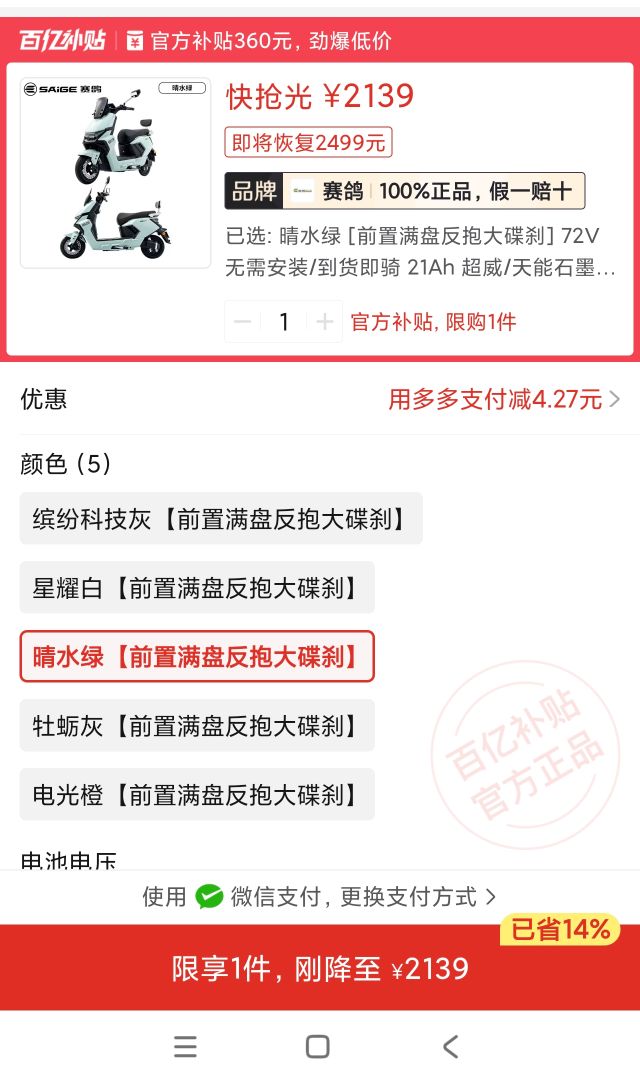
Task: Change payment method from 微信支付
Action: (x=320, y=897)
